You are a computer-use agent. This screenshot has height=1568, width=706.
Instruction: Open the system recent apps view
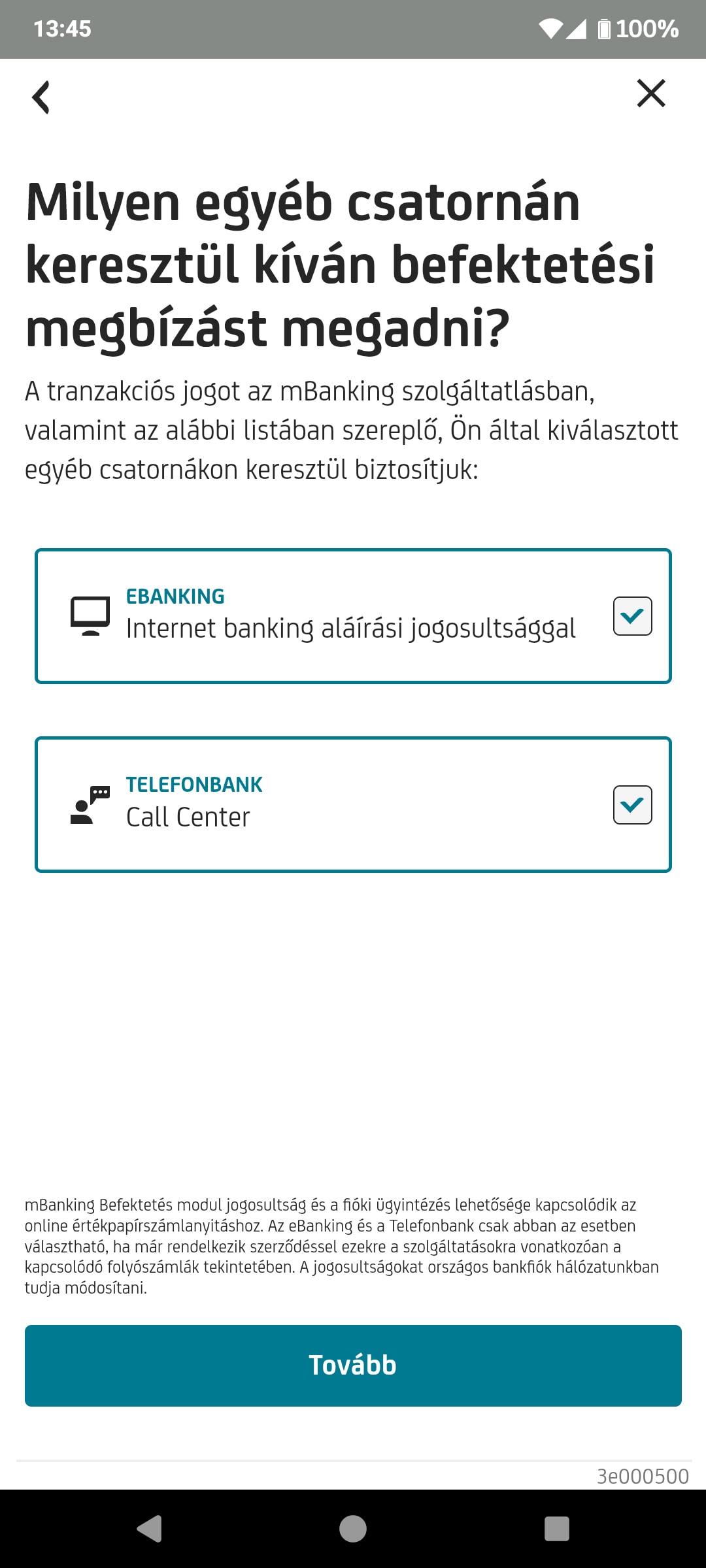click(556, 1529)
